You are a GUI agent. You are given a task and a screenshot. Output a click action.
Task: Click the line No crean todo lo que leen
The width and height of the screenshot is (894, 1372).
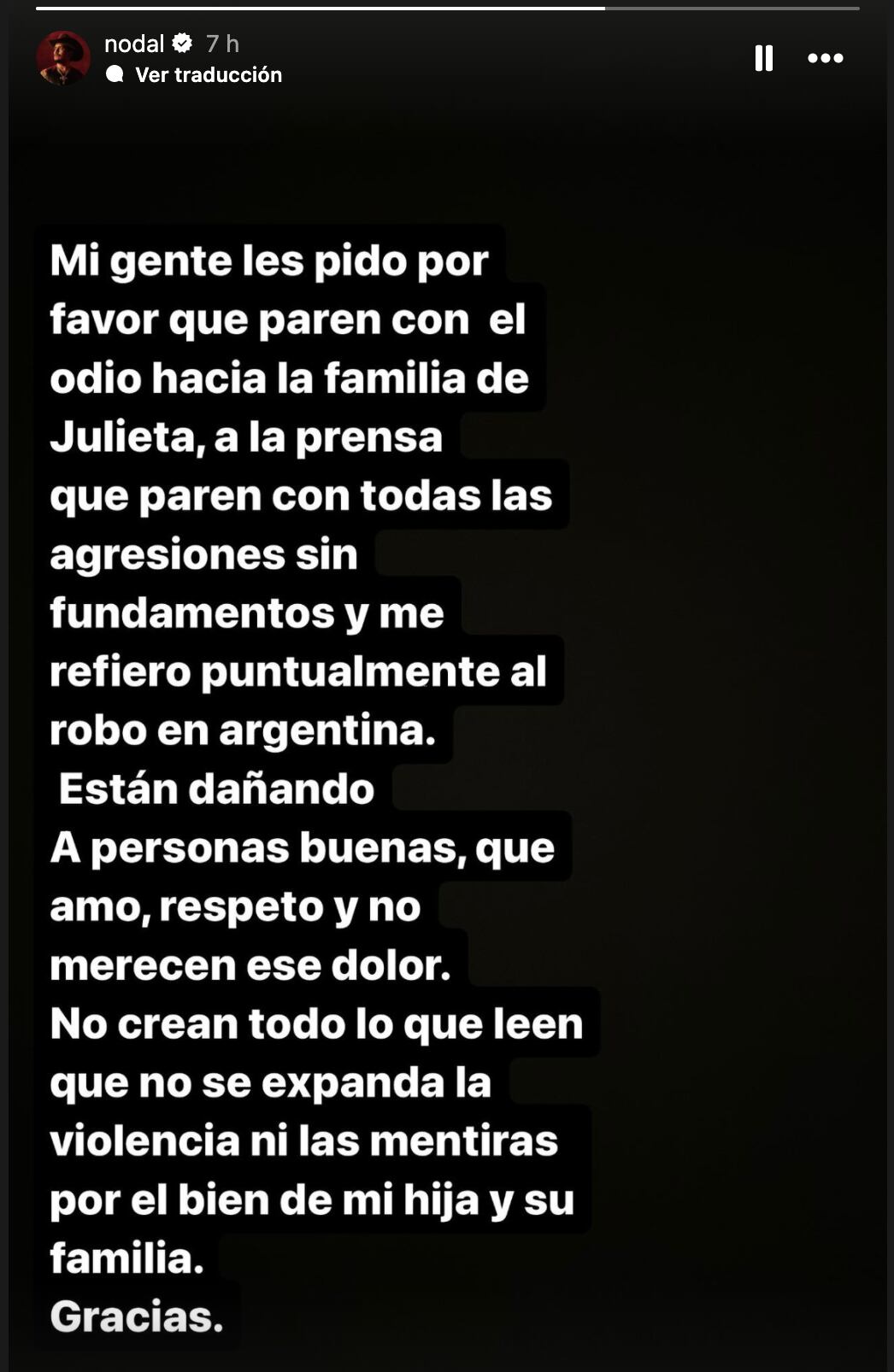(x=316, y=1021)
